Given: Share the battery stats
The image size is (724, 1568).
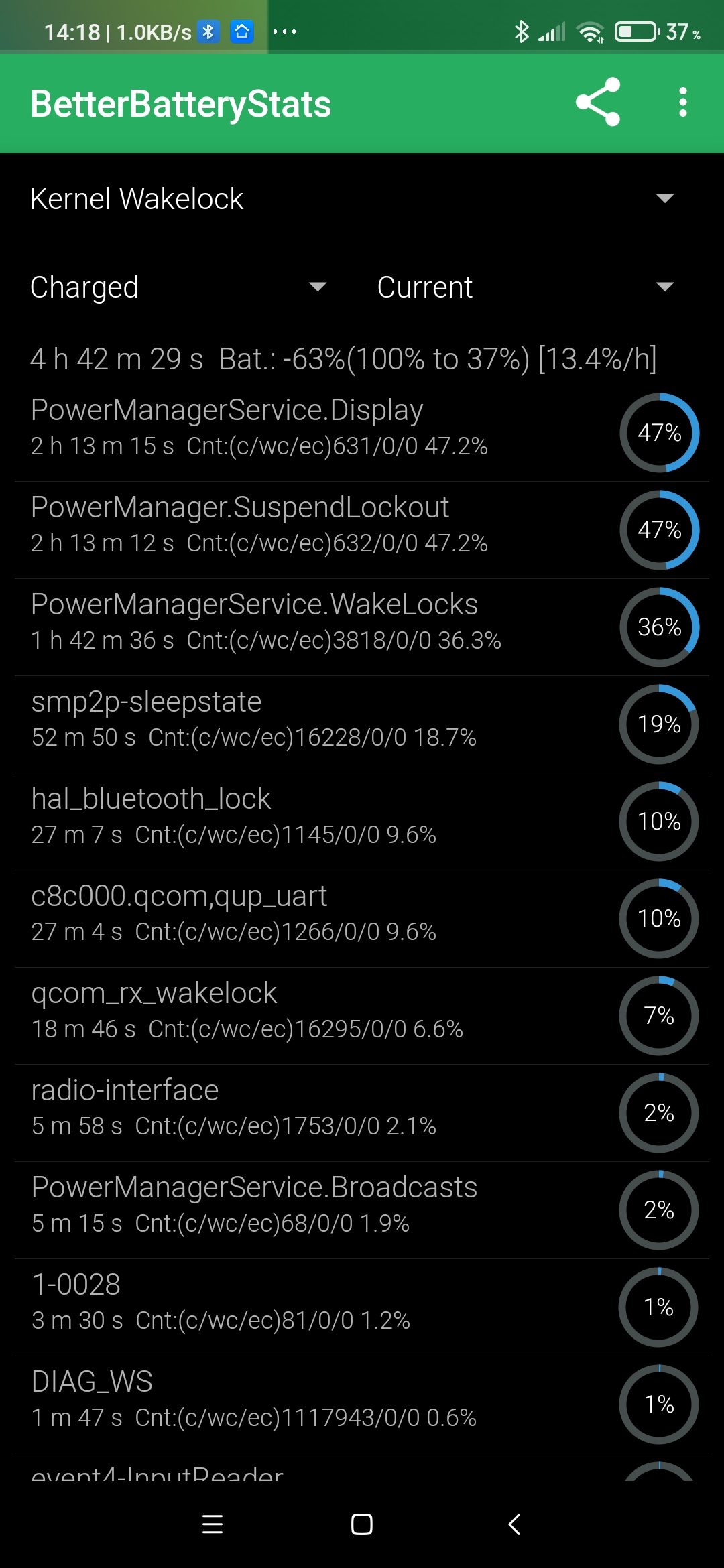Looking at the screenshot, I should pyautogui.click(x=597, y=103).
